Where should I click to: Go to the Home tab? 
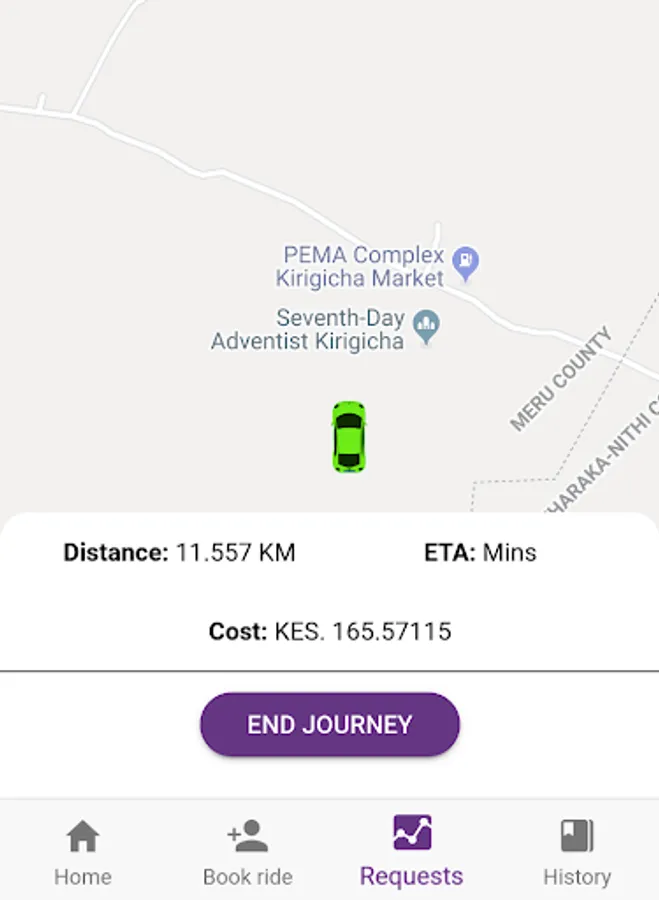point(83,851)
